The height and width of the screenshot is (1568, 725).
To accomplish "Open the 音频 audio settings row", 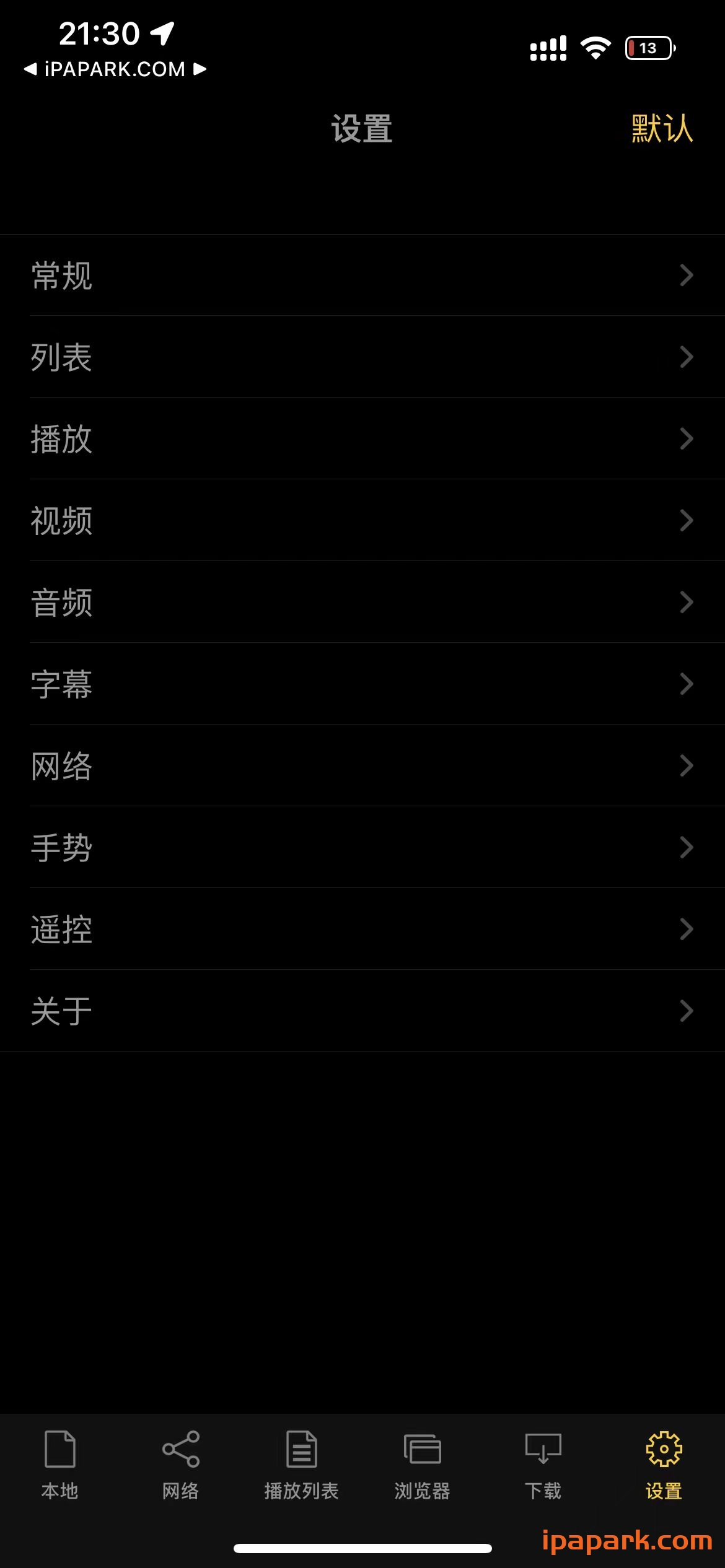I will 62,603.
